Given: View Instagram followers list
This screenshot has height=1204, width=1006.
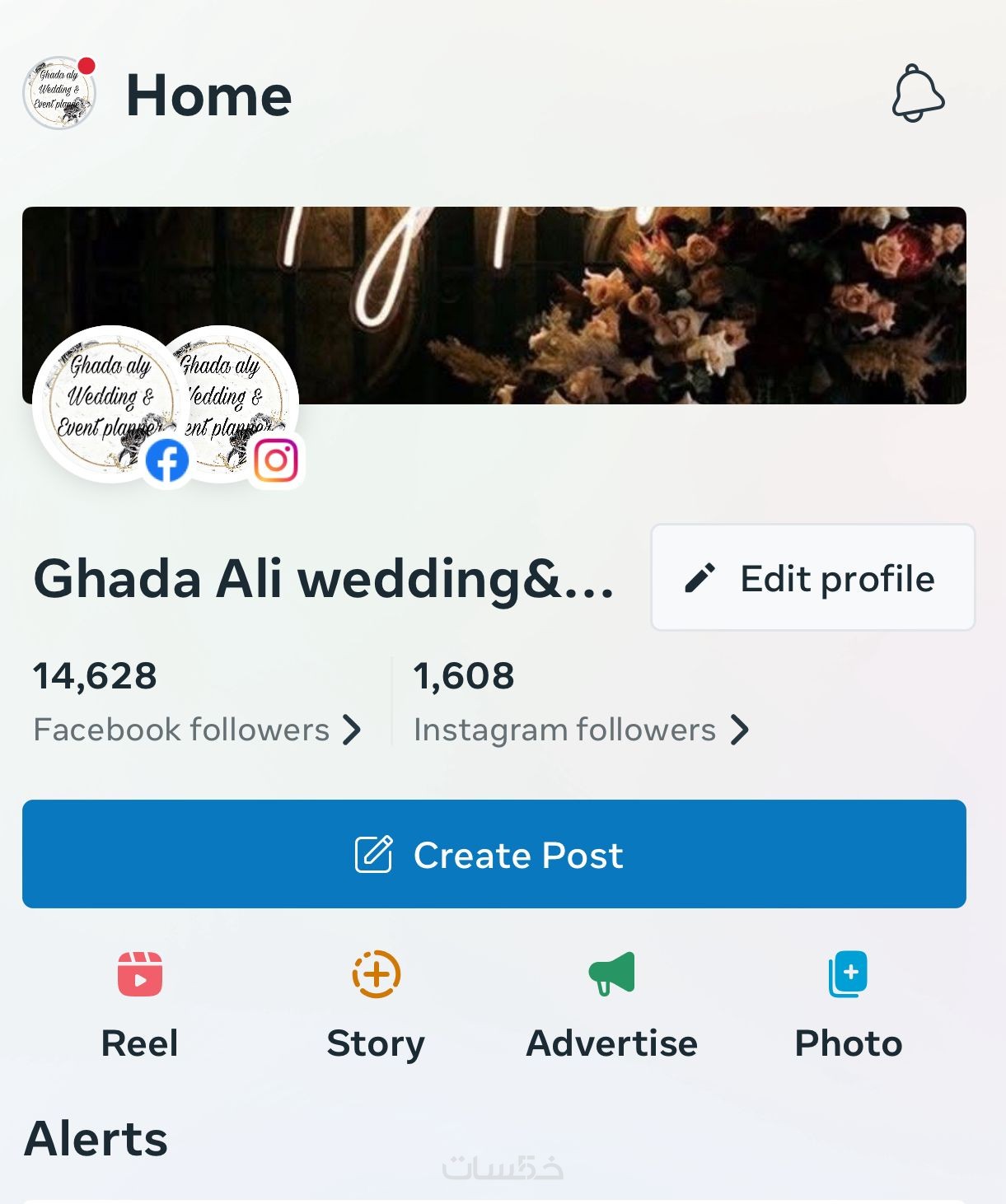Looking at the screenshot, I should click(581, 729).
